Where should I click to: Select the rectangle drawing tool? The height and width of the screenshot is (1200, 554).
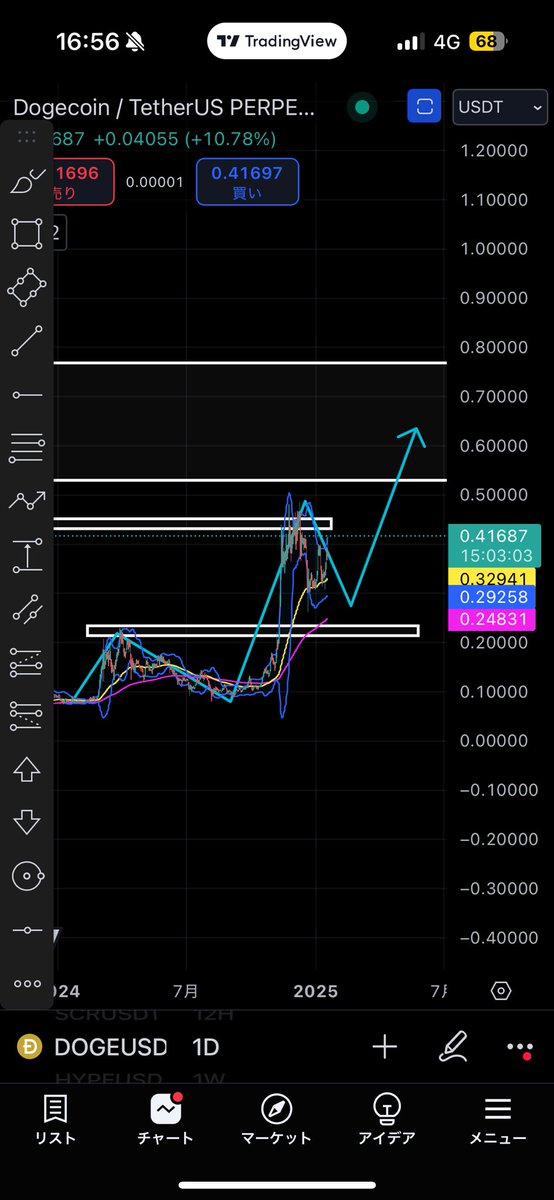pyautogui.click(x=27, y=234)
